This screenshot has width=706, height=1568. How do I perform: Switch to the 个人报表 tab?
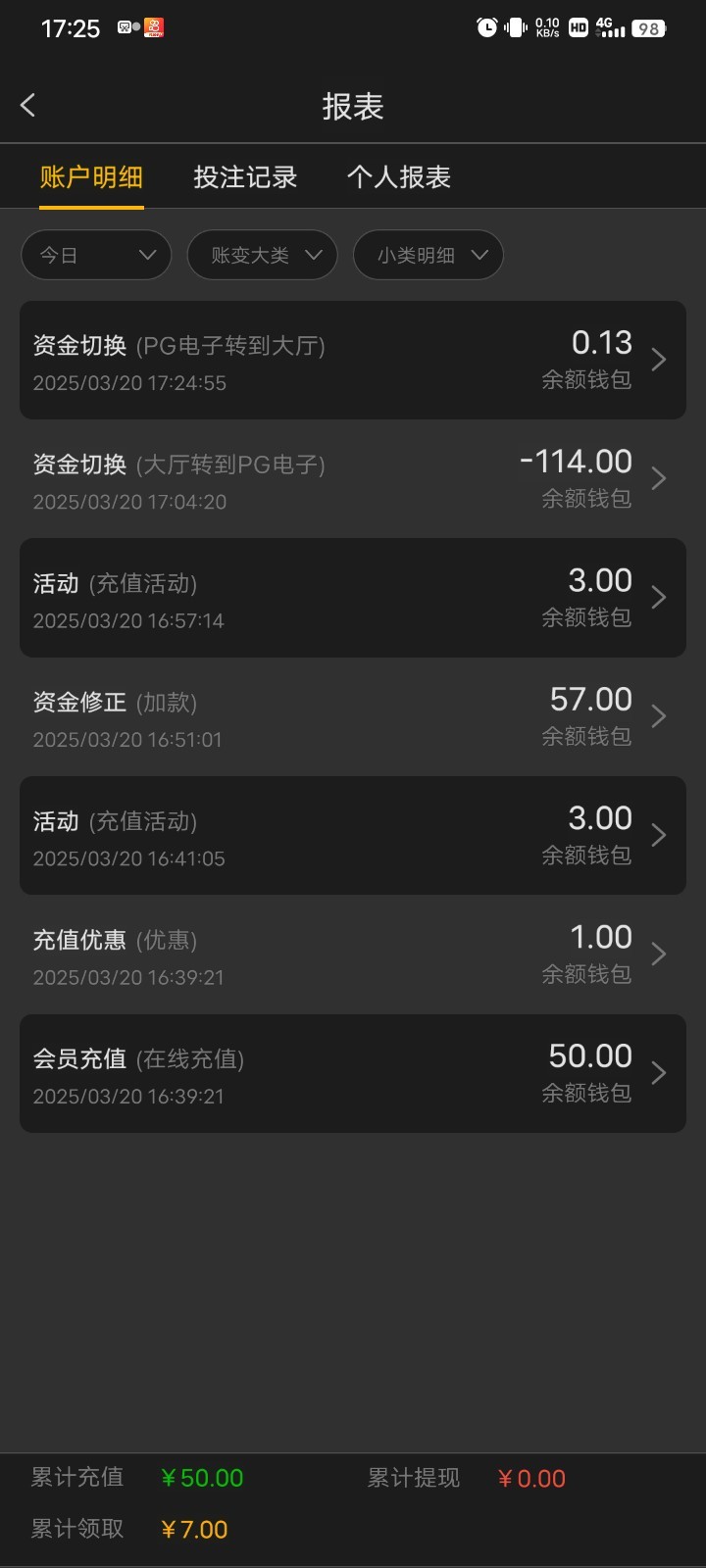[x=398, y=177]
